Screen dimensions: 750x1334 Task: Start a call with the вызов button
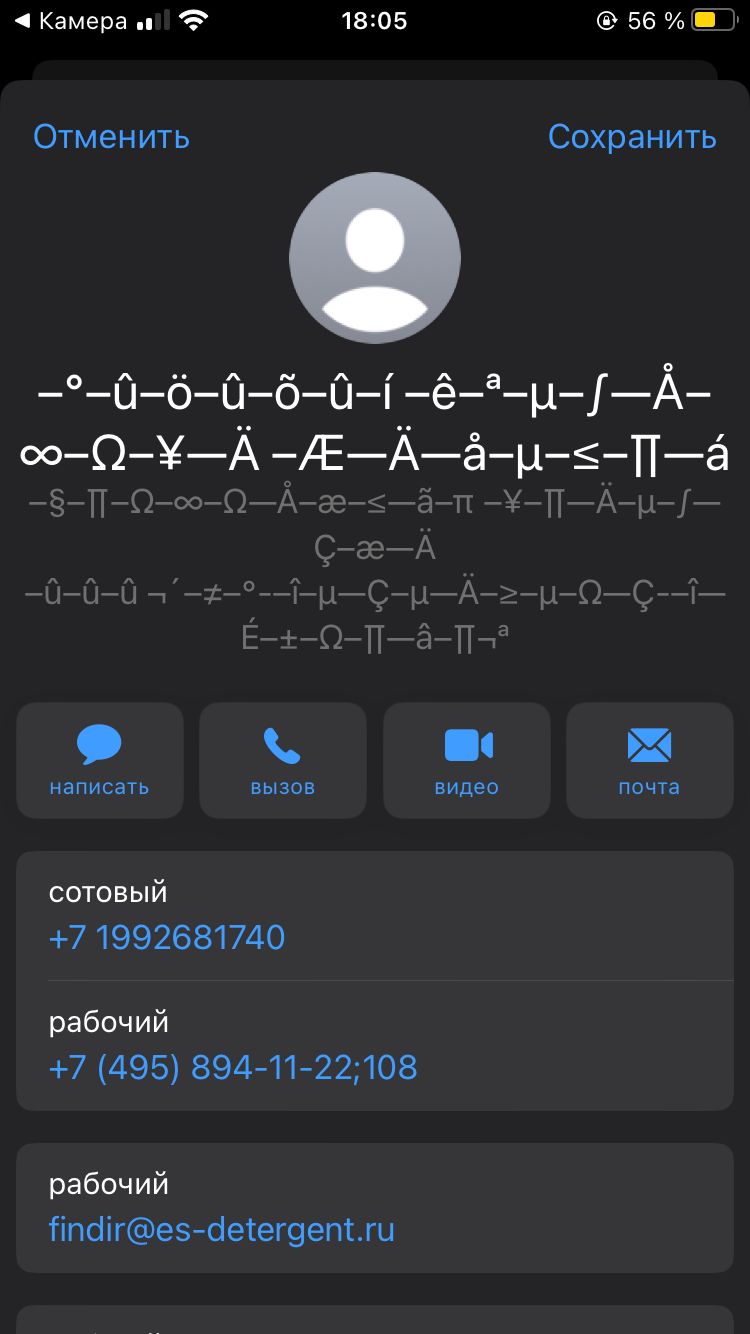[x=283, y=761]
